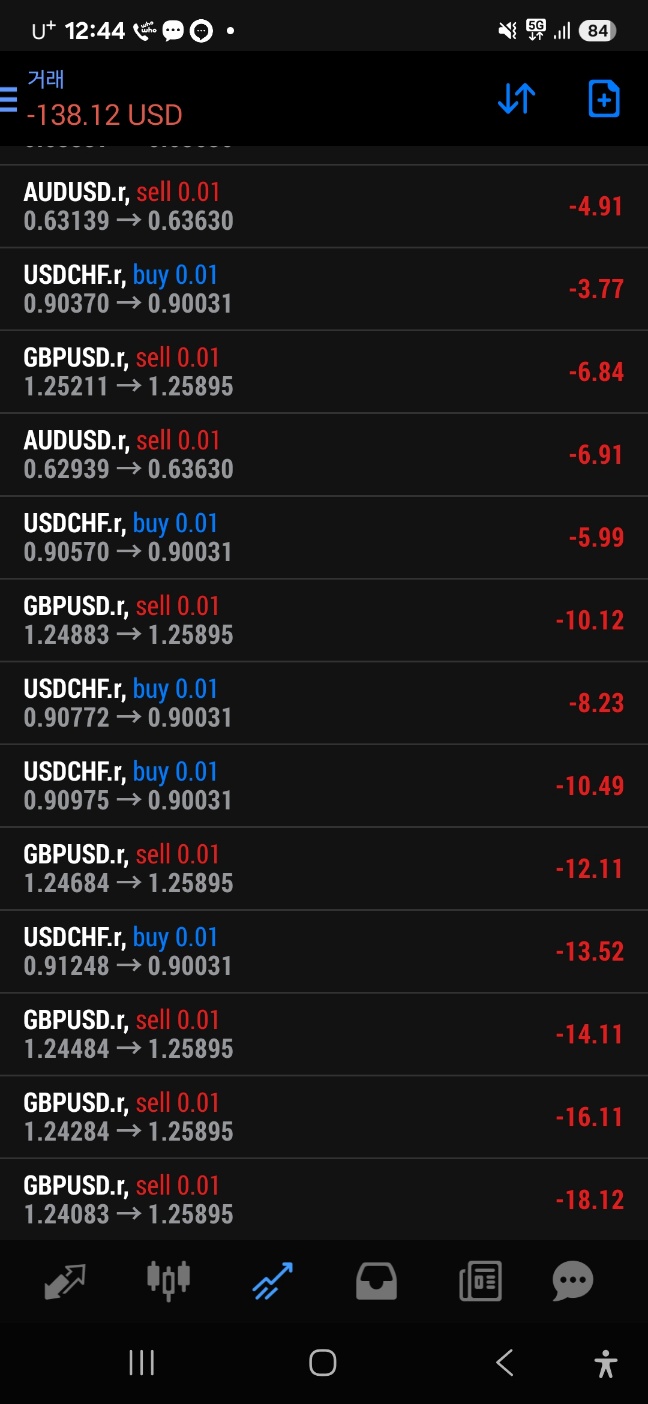Switch to the candlestick Chart tab
Image resolution: width=648 pixels, height=1404 pixels.
tap(168, 1281)
